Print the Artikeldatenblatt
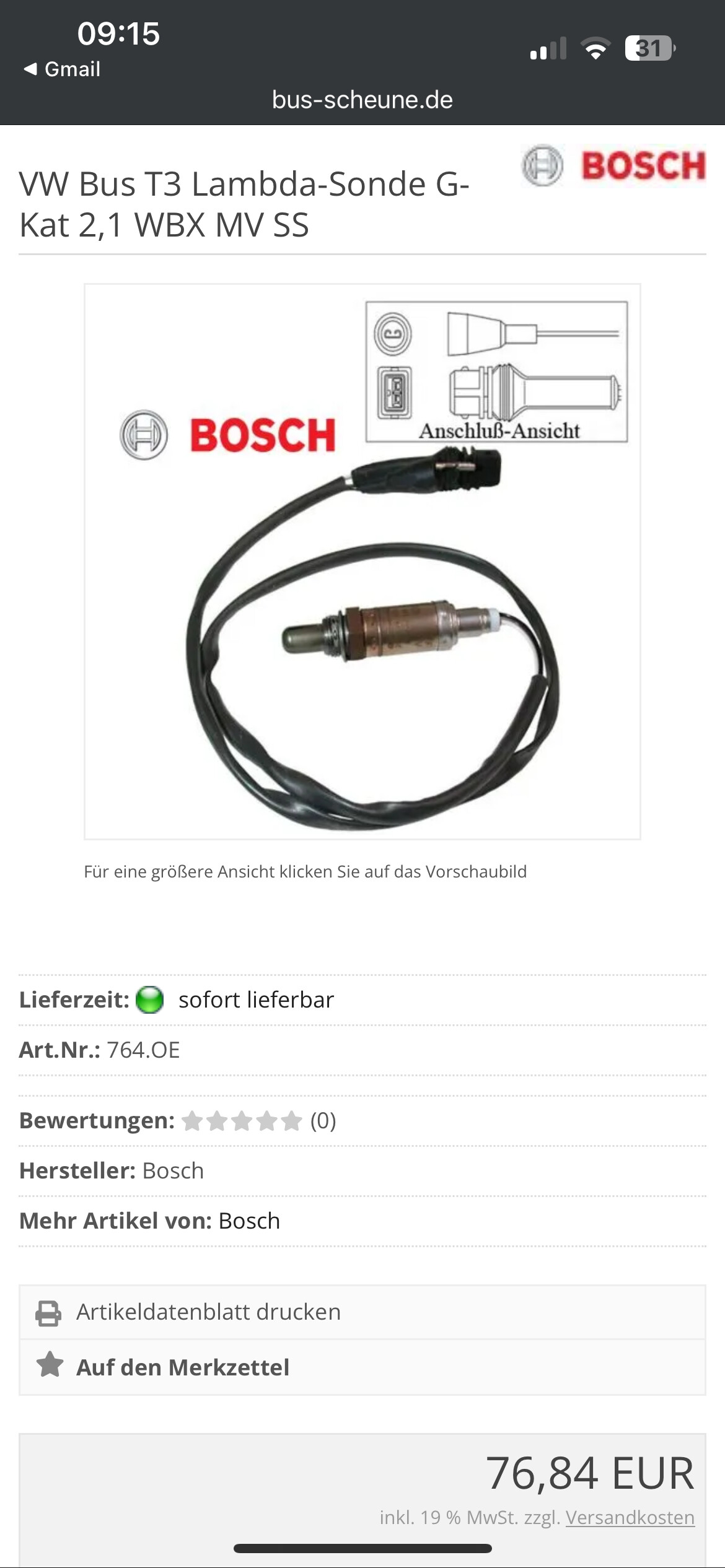The height and width of the screenshot is (1568, 725). pos(208,1312)
